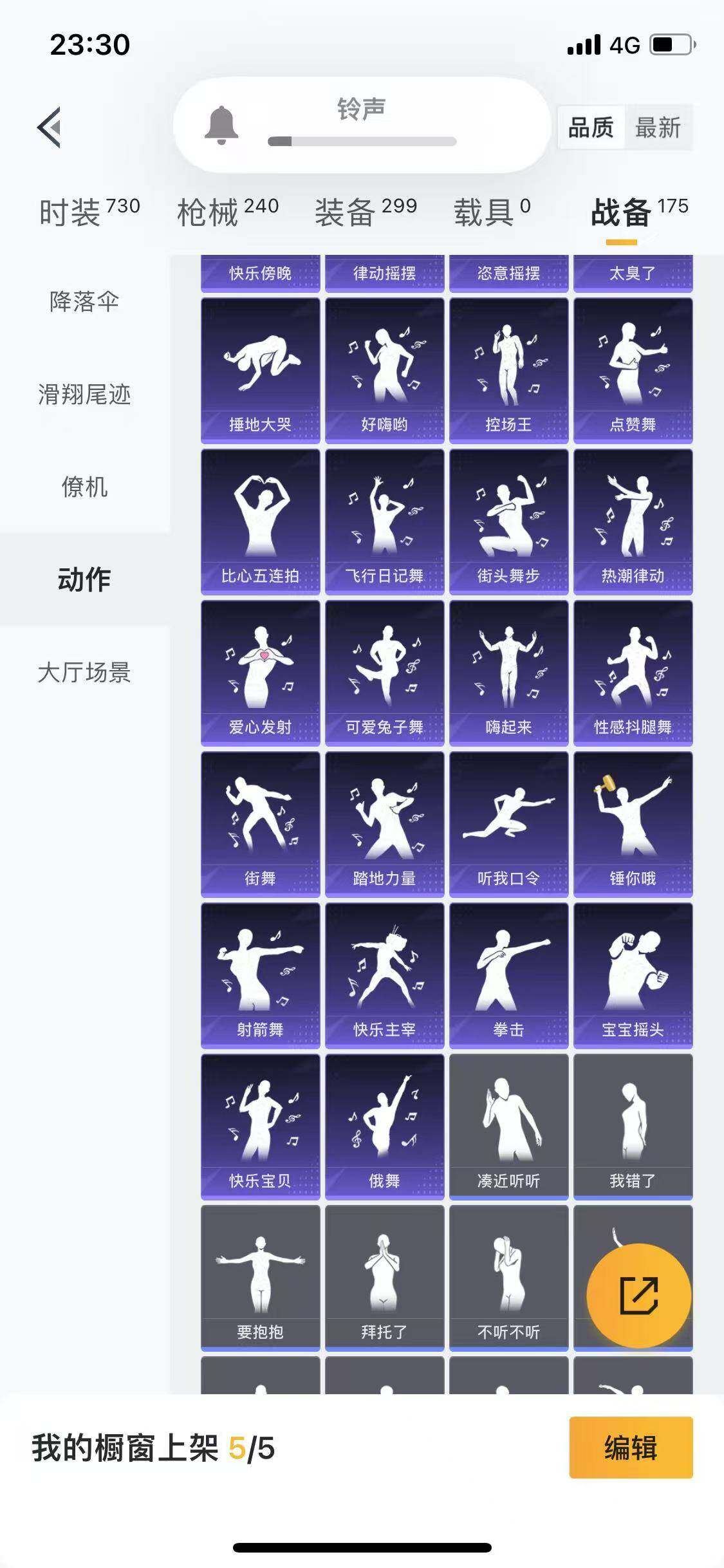Screen dimensions: 724x1568
Task: Switch to the 装备 tab
Action: tap(366, 212)
